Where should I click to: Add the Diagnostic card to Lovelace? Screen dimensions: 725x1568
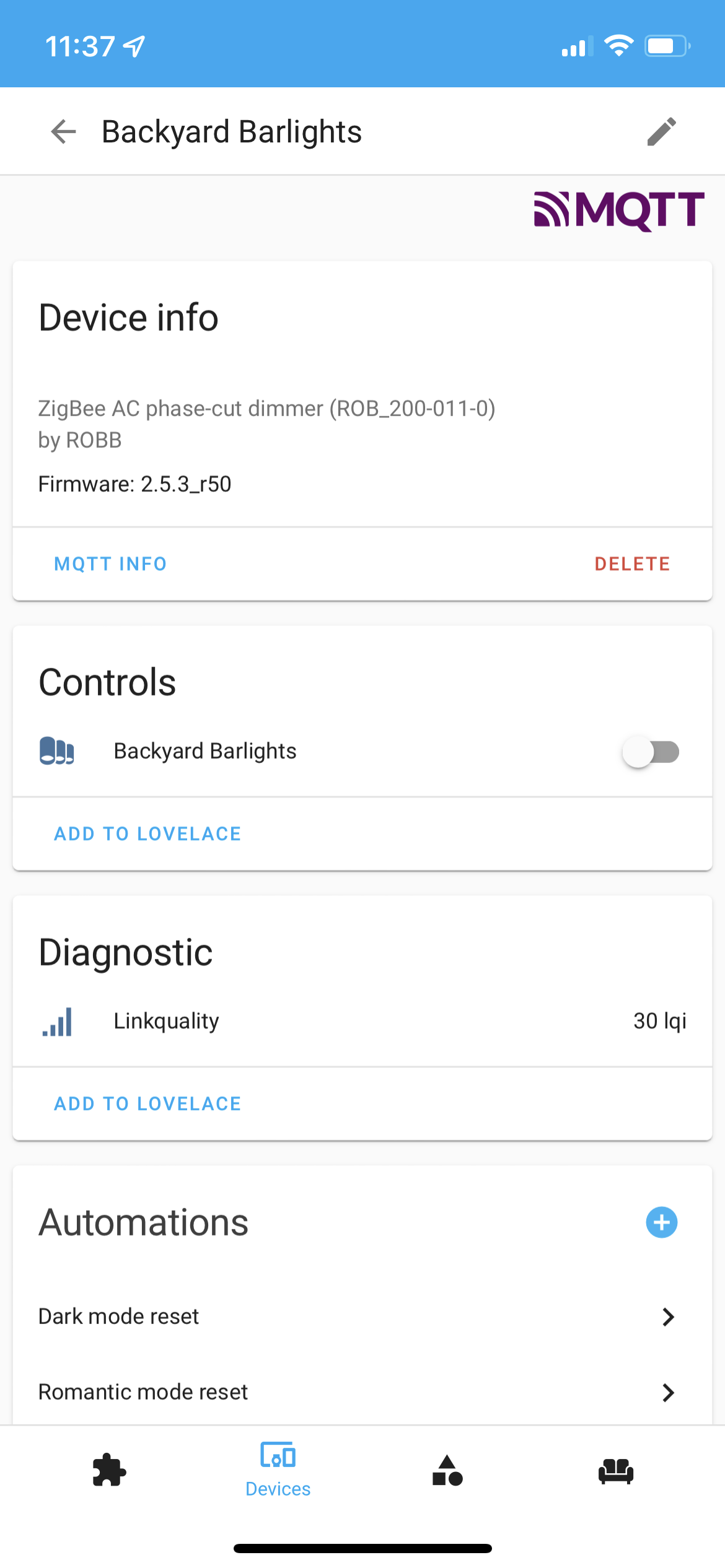(147, 1103)
